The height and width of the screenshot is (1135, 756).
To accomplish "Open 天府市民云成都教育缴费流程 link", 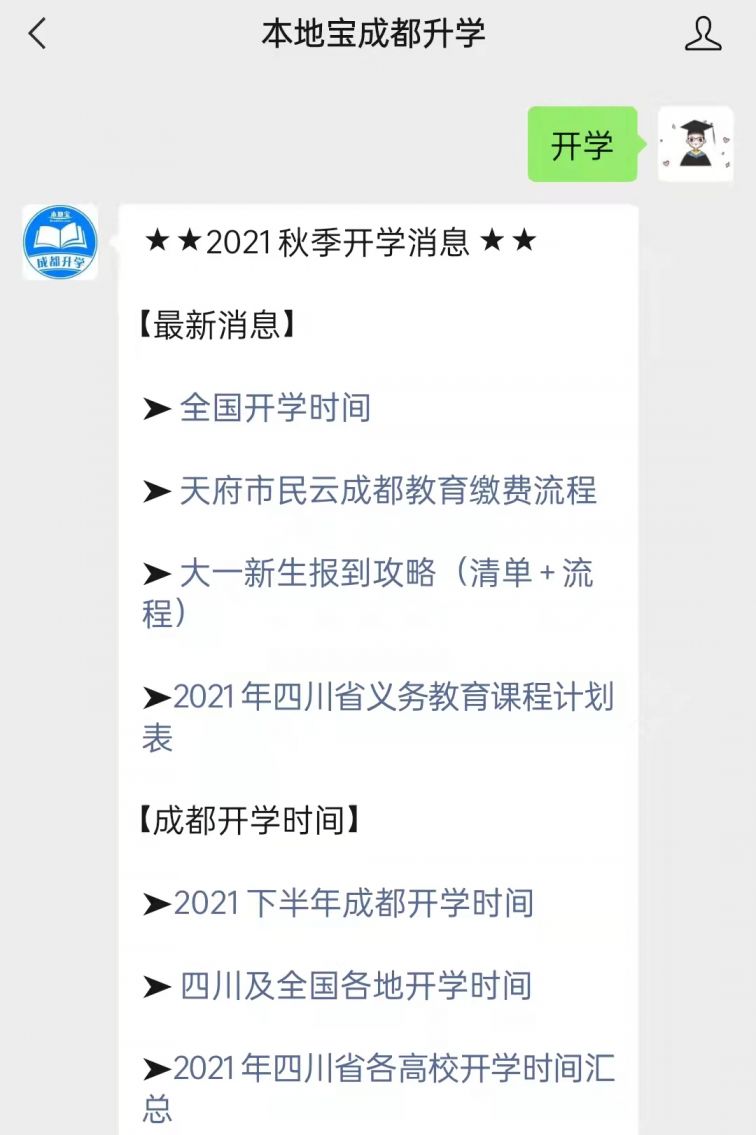I will [387, 491].
